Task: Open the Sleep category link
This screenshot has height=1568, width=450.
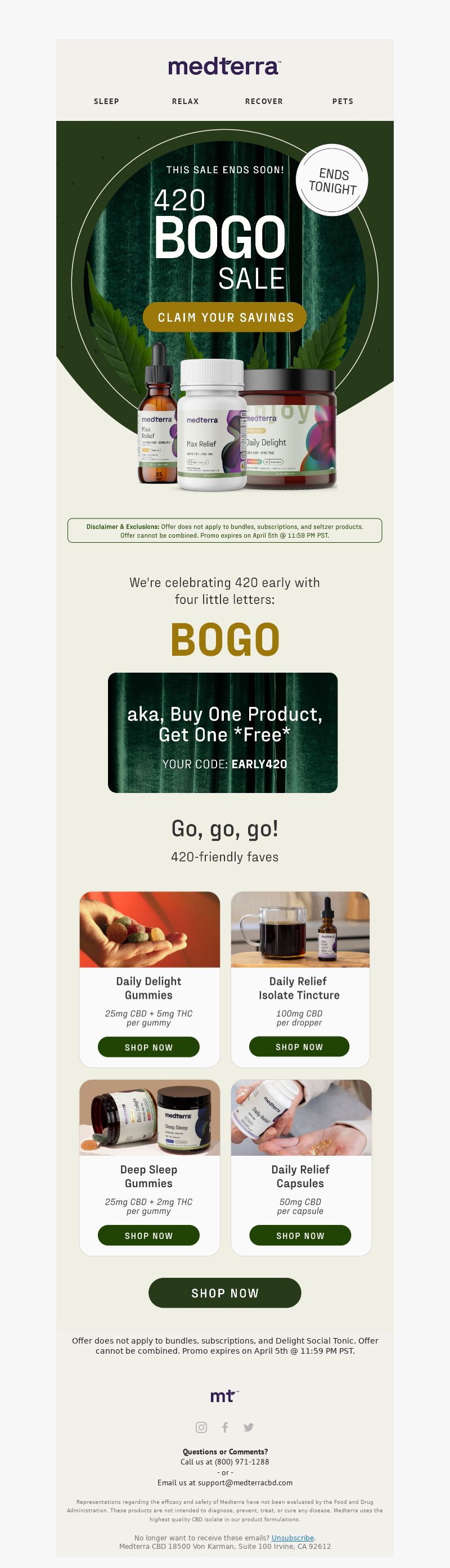Action: [106, 102]
